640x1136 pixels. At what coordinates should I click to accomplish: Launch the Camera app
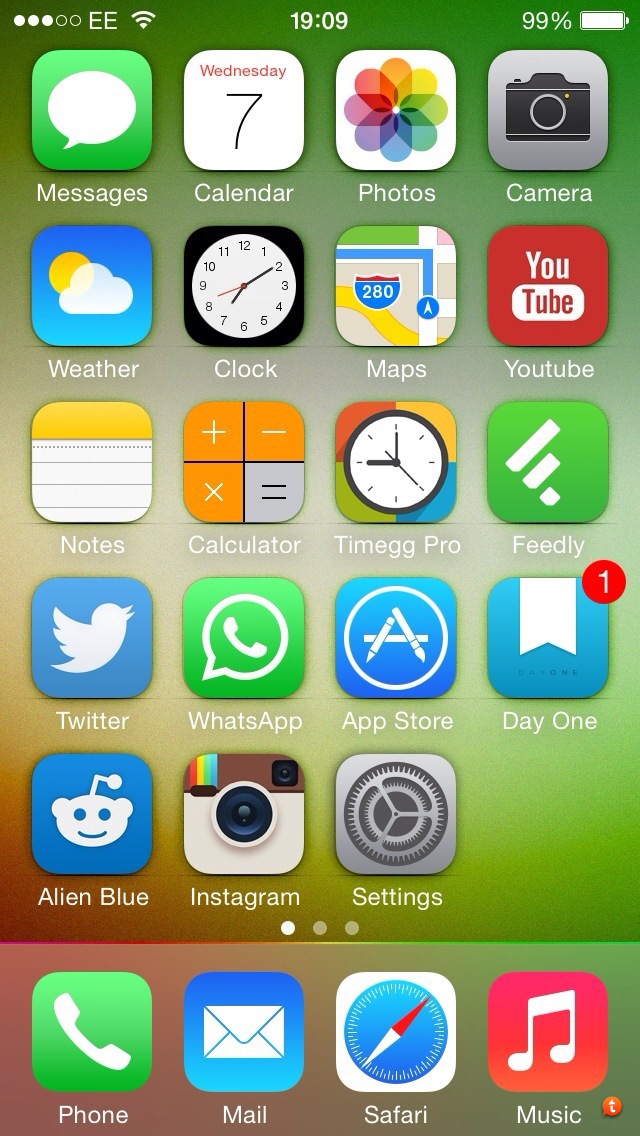click(548, 110)
